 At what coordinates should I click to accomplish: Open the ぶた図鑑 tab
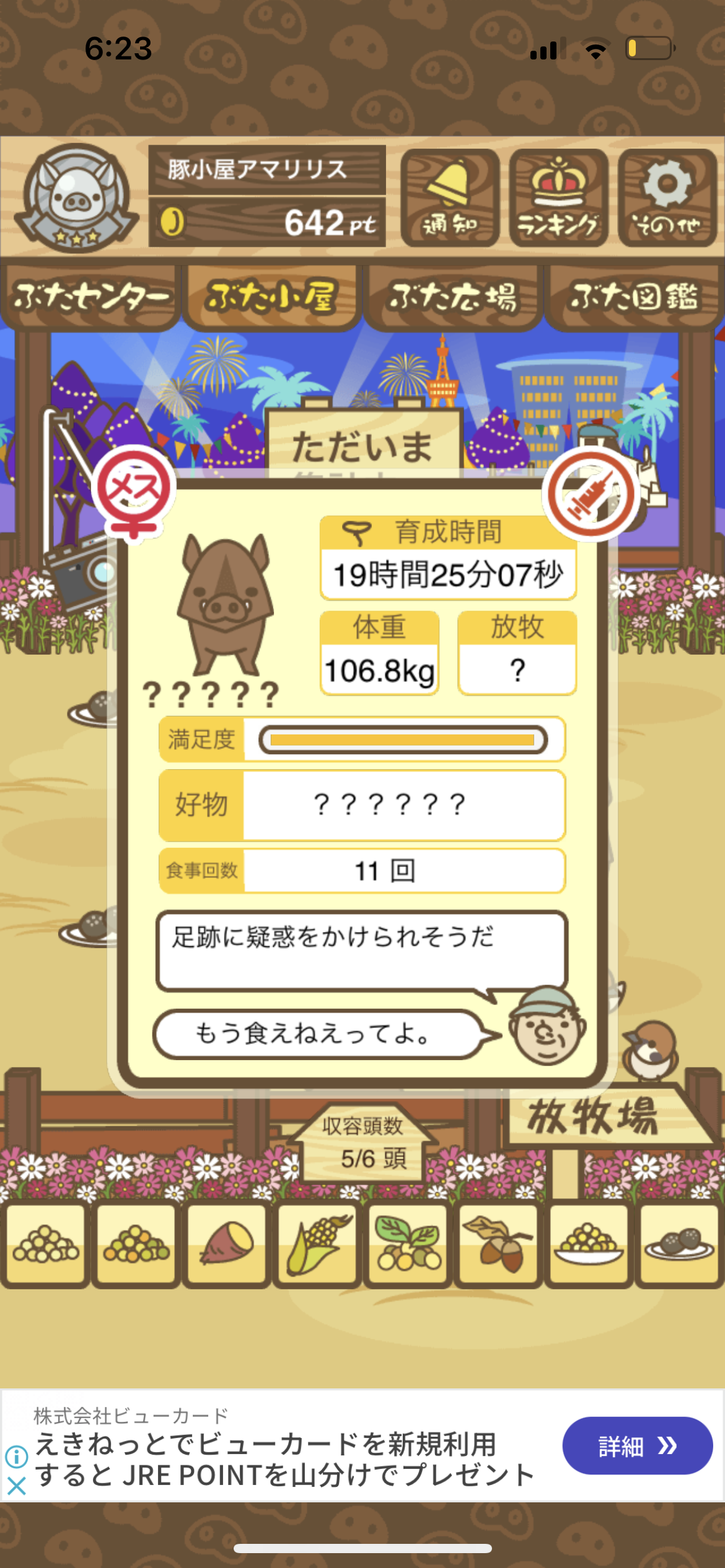pos(634,297)
